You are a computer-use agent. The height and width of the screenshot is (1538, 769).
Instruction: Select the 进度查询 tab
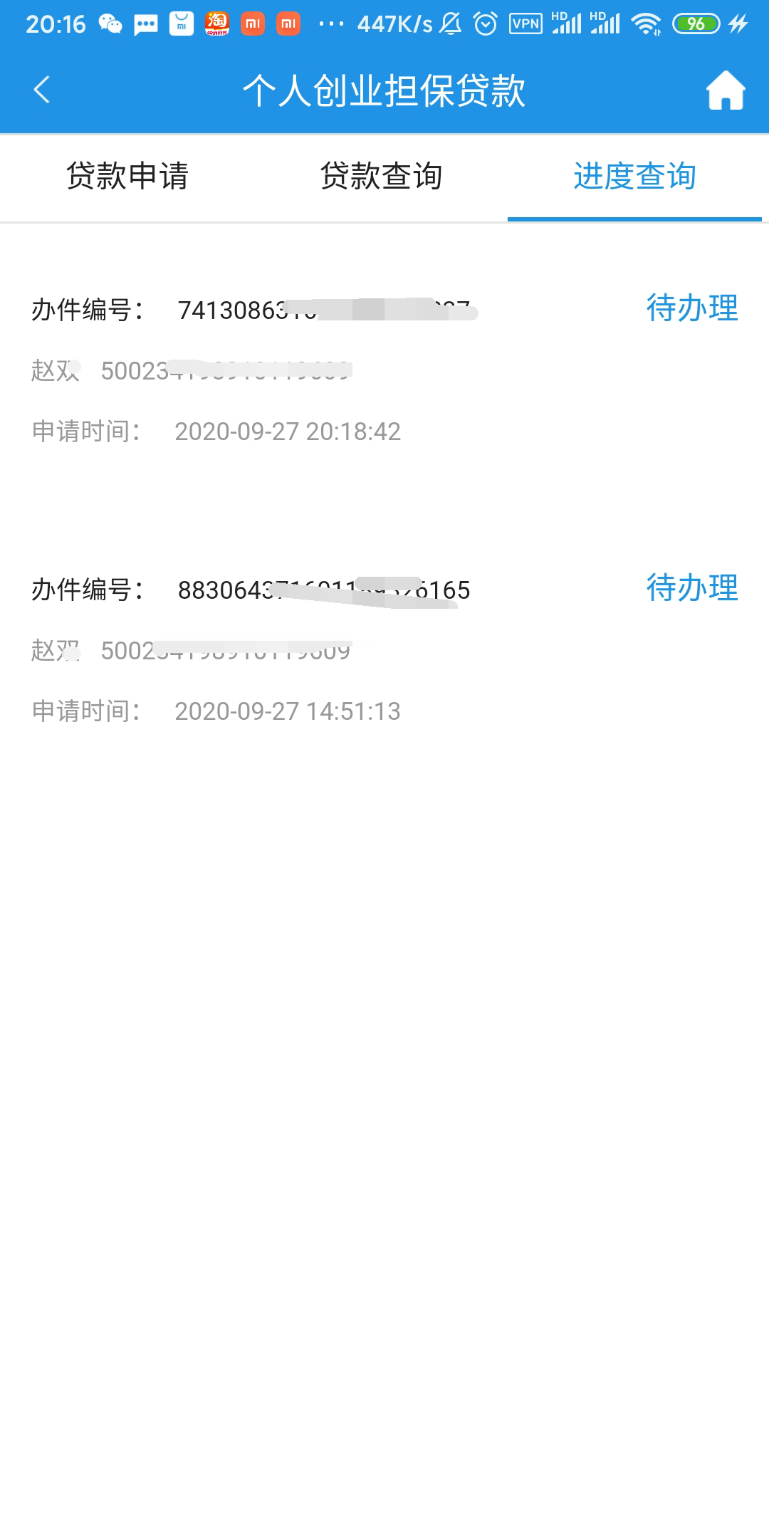click(635, 177)
